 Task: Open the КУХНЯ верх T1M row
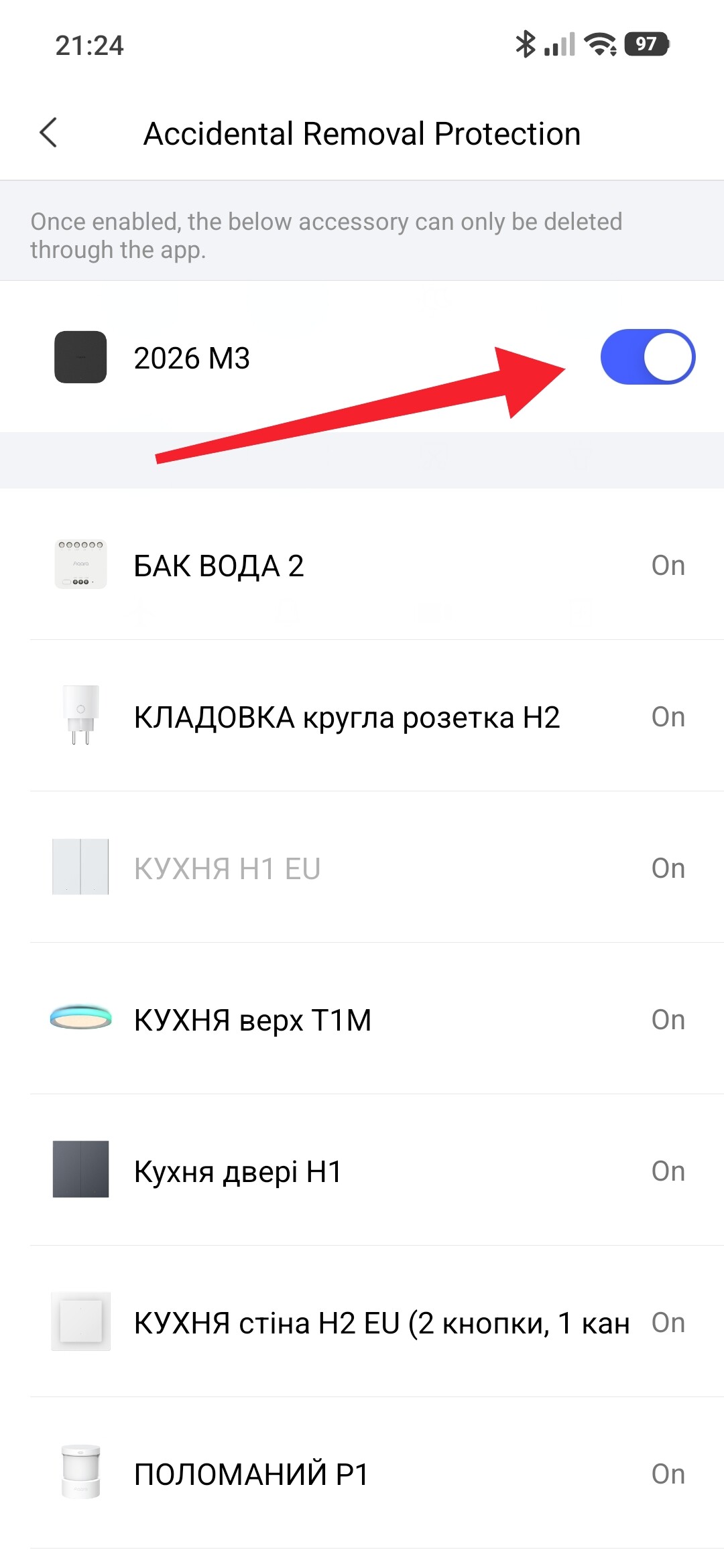click(x=362, y=1020)
